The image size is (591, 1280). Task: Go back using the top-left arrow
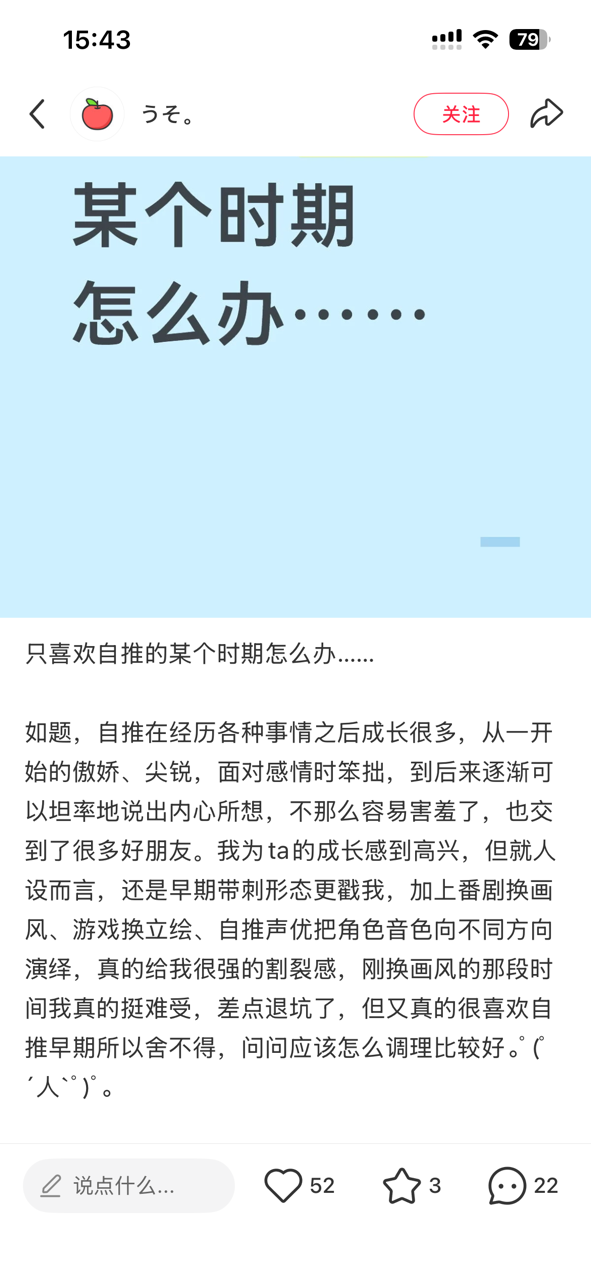coord(37,114)
